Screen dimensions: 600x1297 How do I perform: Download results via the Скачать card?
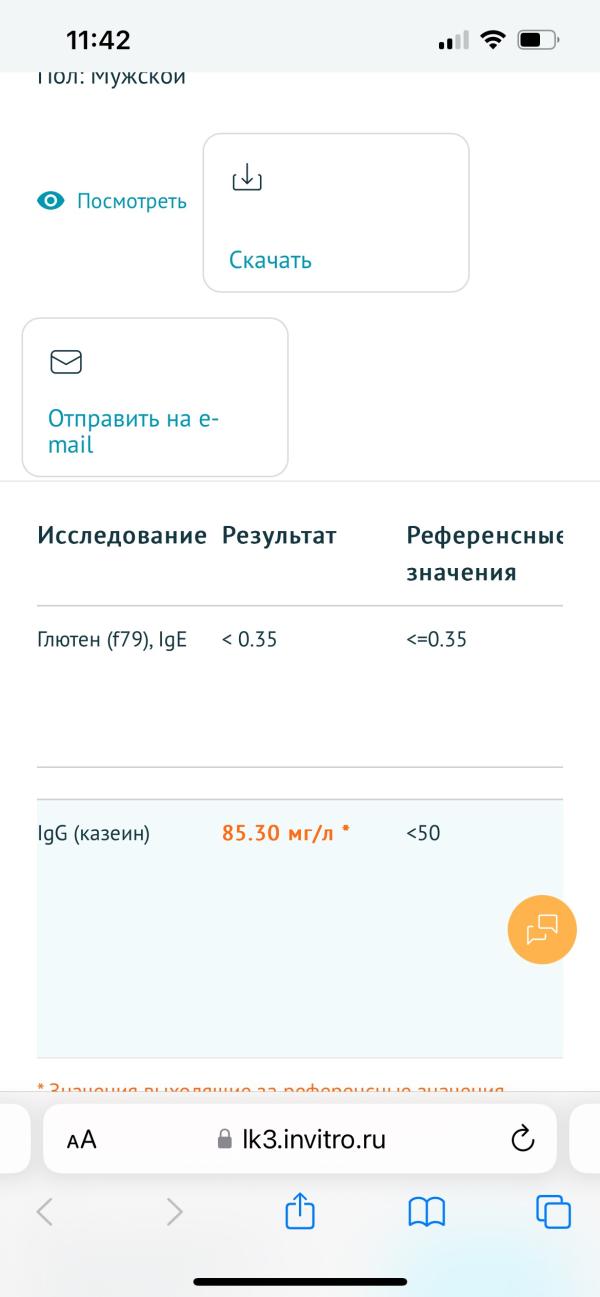(x=336, y=213)
